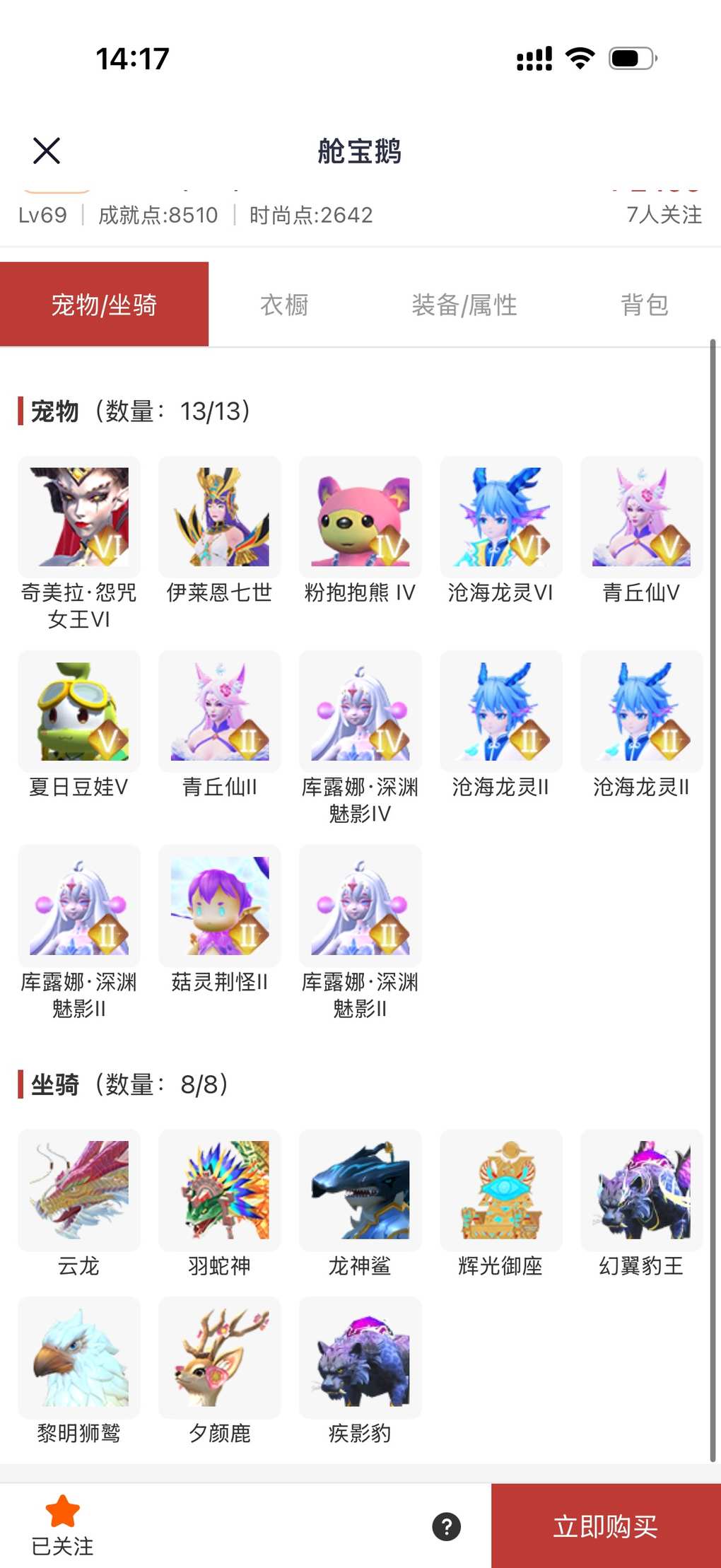This screenshot has height=1568, width=721.
Task: Tap the 幻翼豹王 mount tile
Action: click(x=641, y=1190)
